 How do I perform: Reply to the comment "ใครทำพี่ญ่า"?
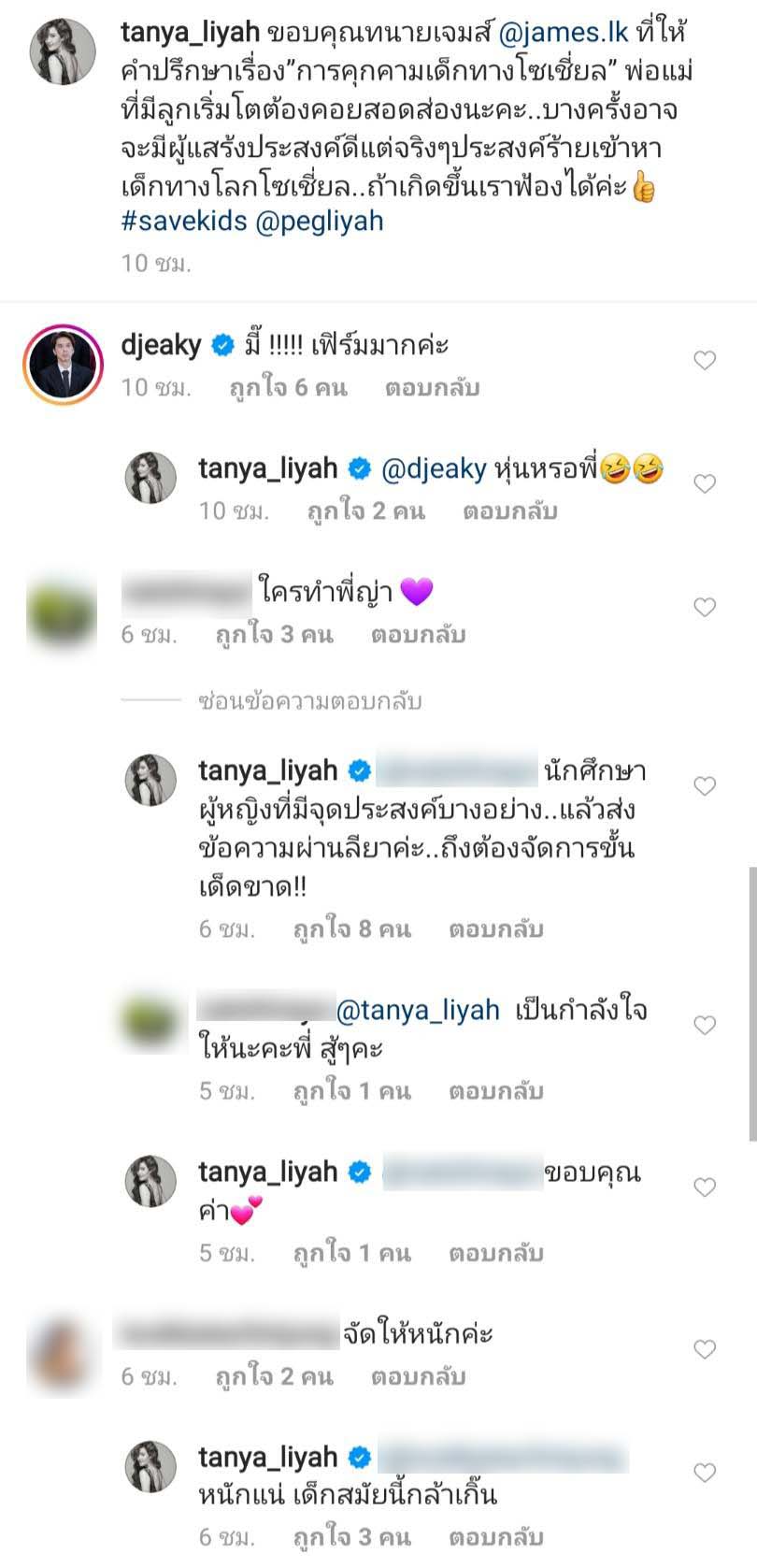[418, 635]
